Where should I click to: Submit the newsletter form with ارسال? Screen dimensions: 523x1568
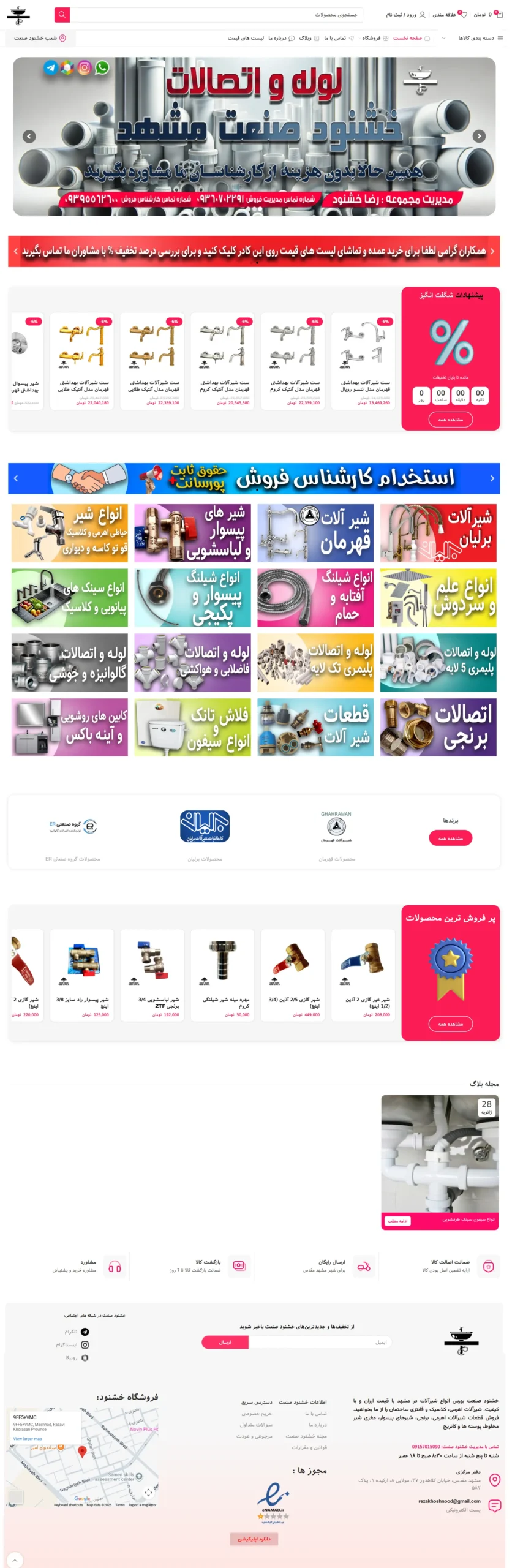225,1342
